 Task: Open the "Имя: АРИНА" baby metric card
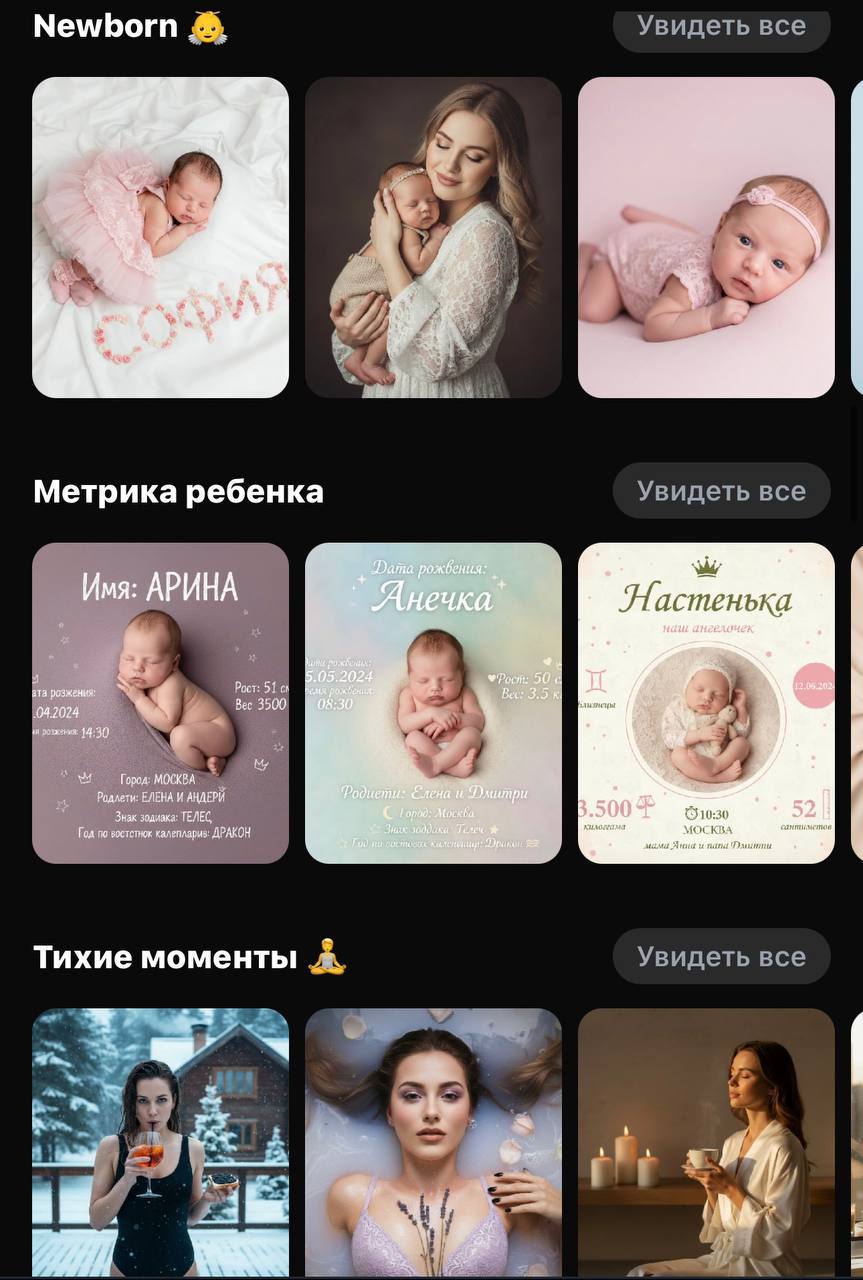160,703
